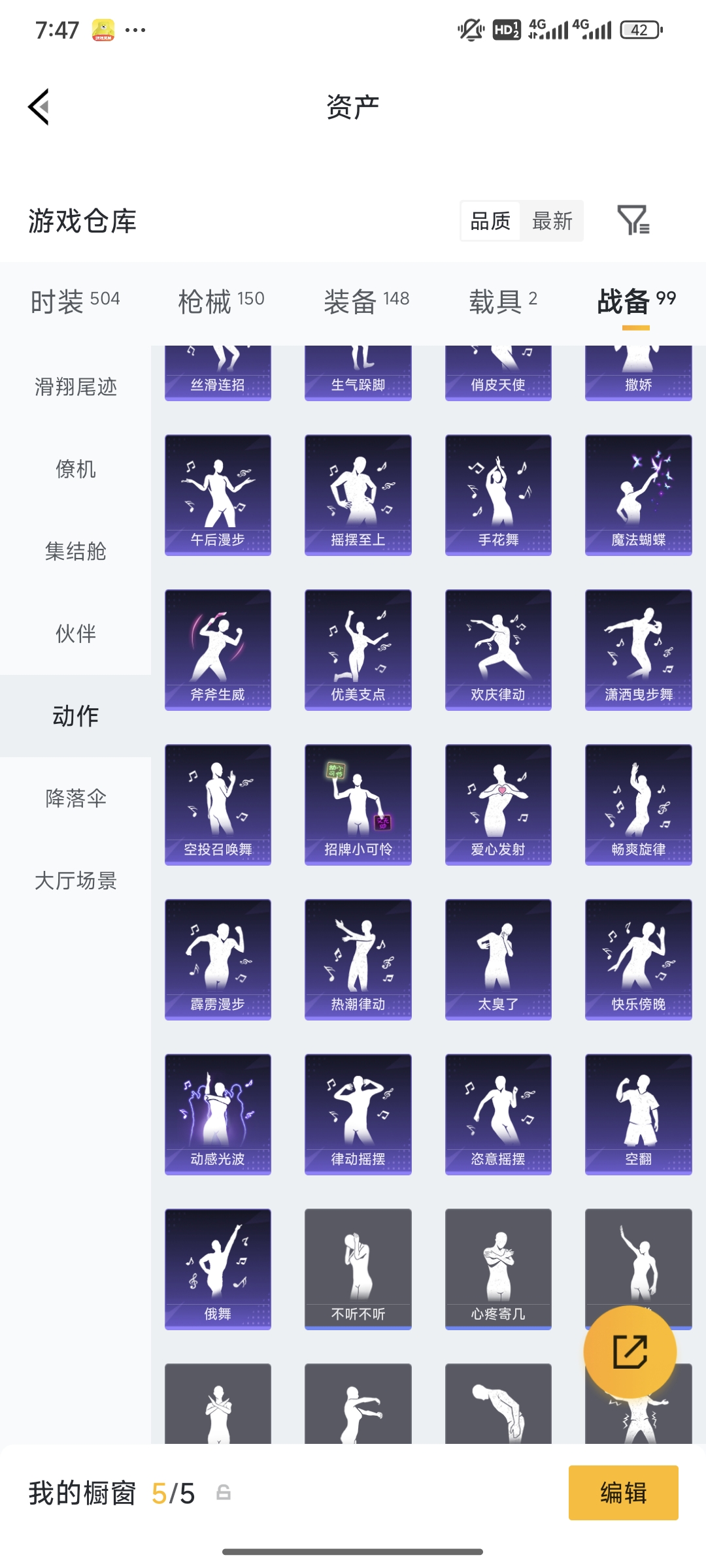Open the 招牌小可怜 emote
This screenshot has width=706, height=1568.
coord(358,804)
